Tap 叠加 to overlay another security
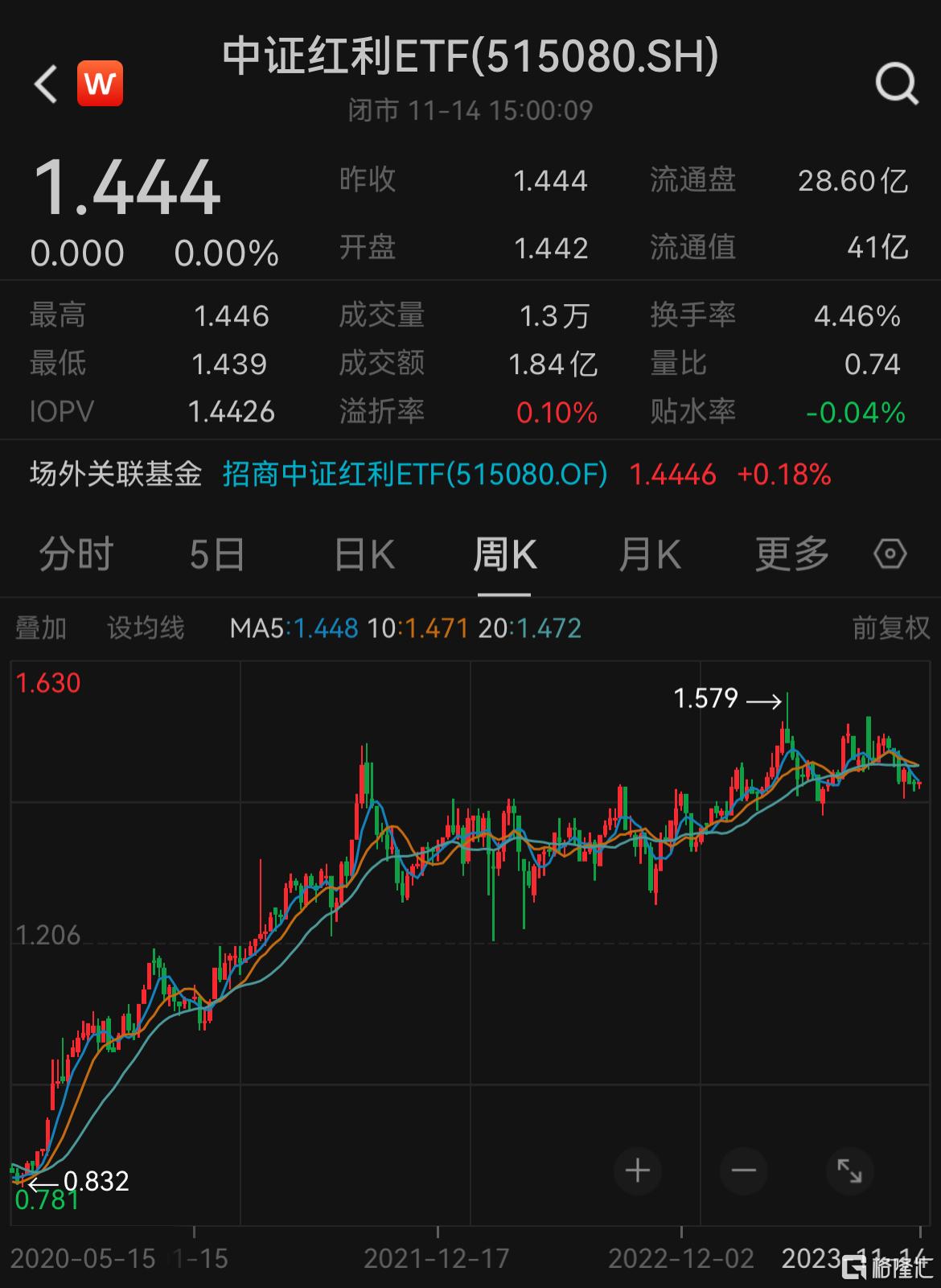Viewport: 941px width, 1288px height. [x=41, y=628]
